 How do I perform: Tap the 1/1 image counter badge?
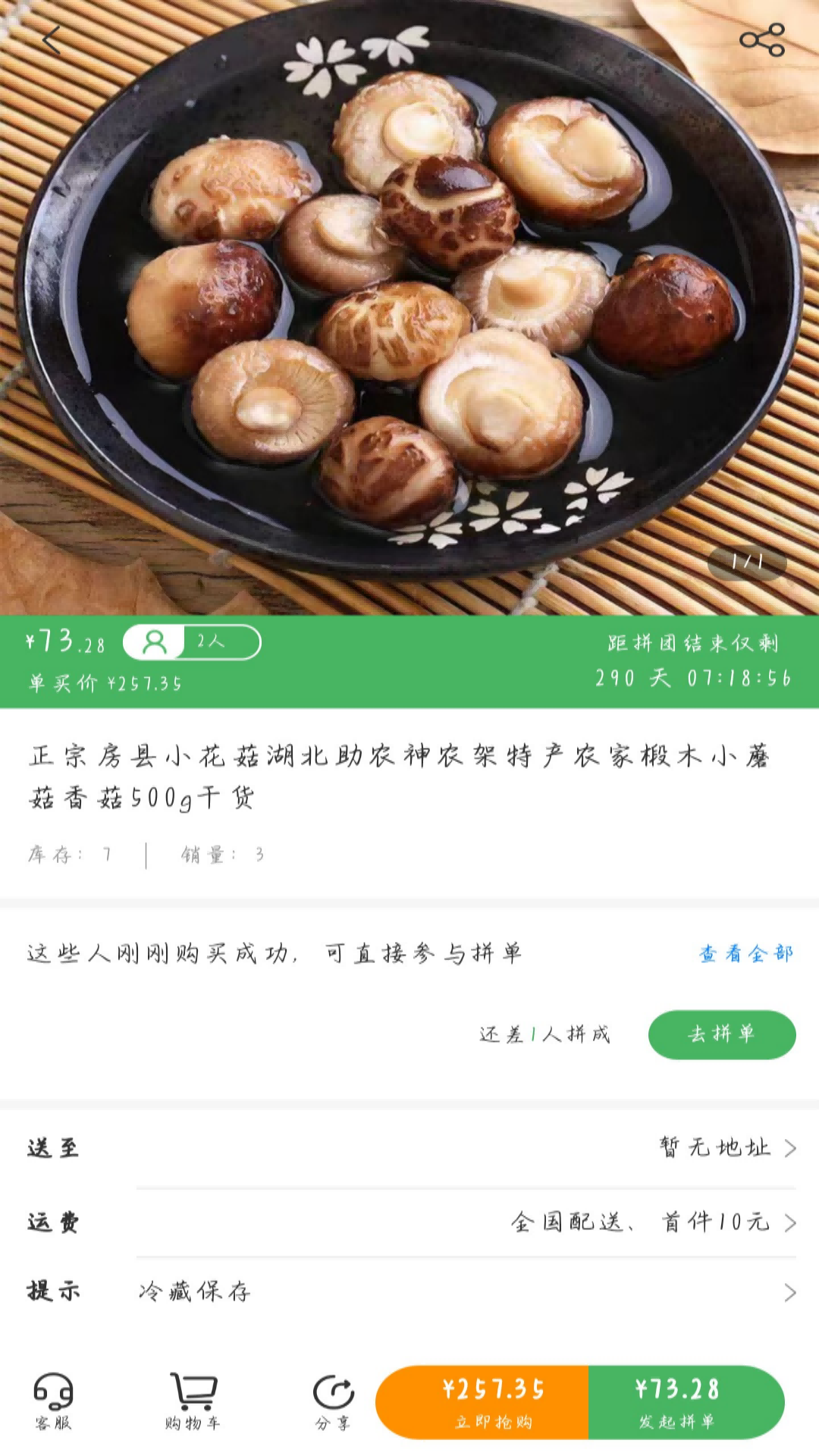tap(747, 561)
